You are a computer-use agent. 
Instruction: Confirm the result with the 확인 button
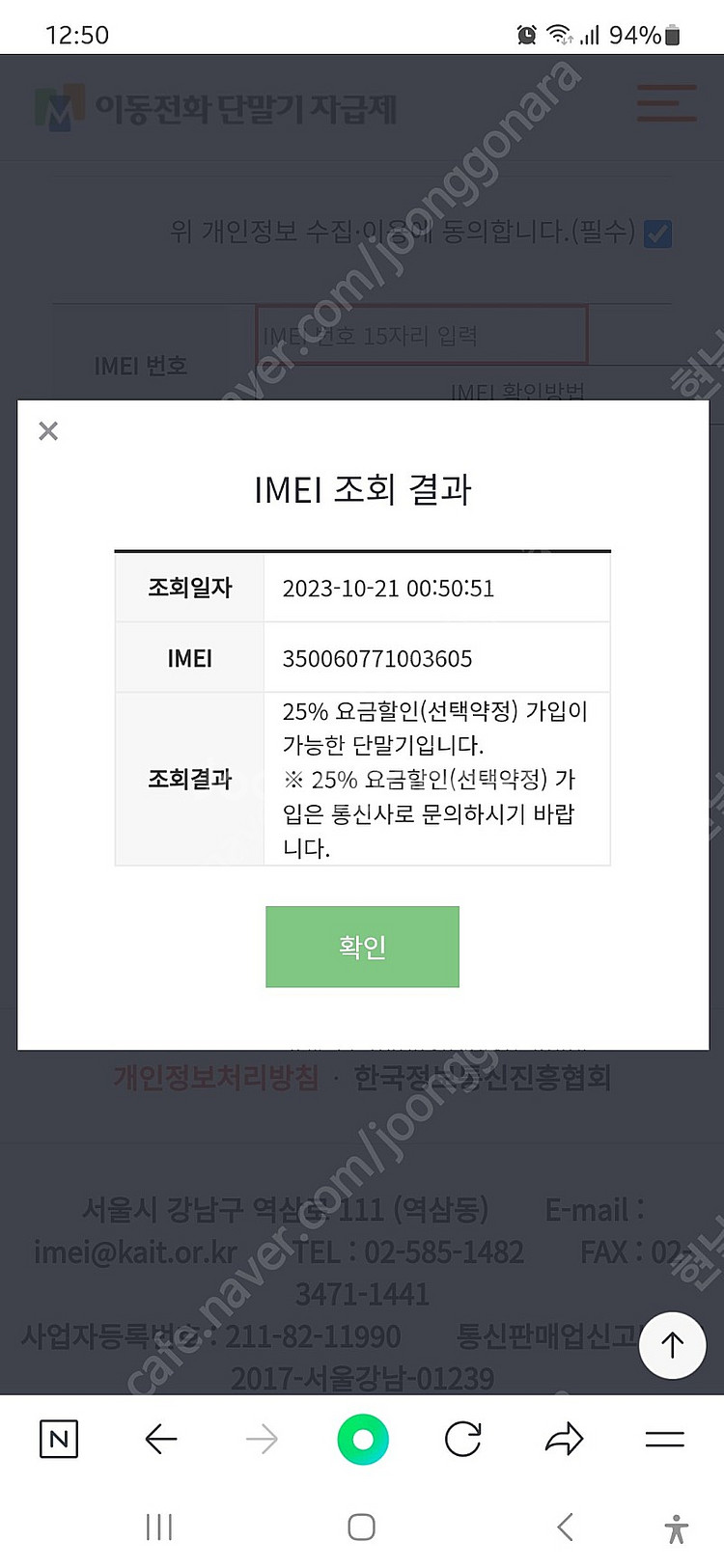pos(362,947)
